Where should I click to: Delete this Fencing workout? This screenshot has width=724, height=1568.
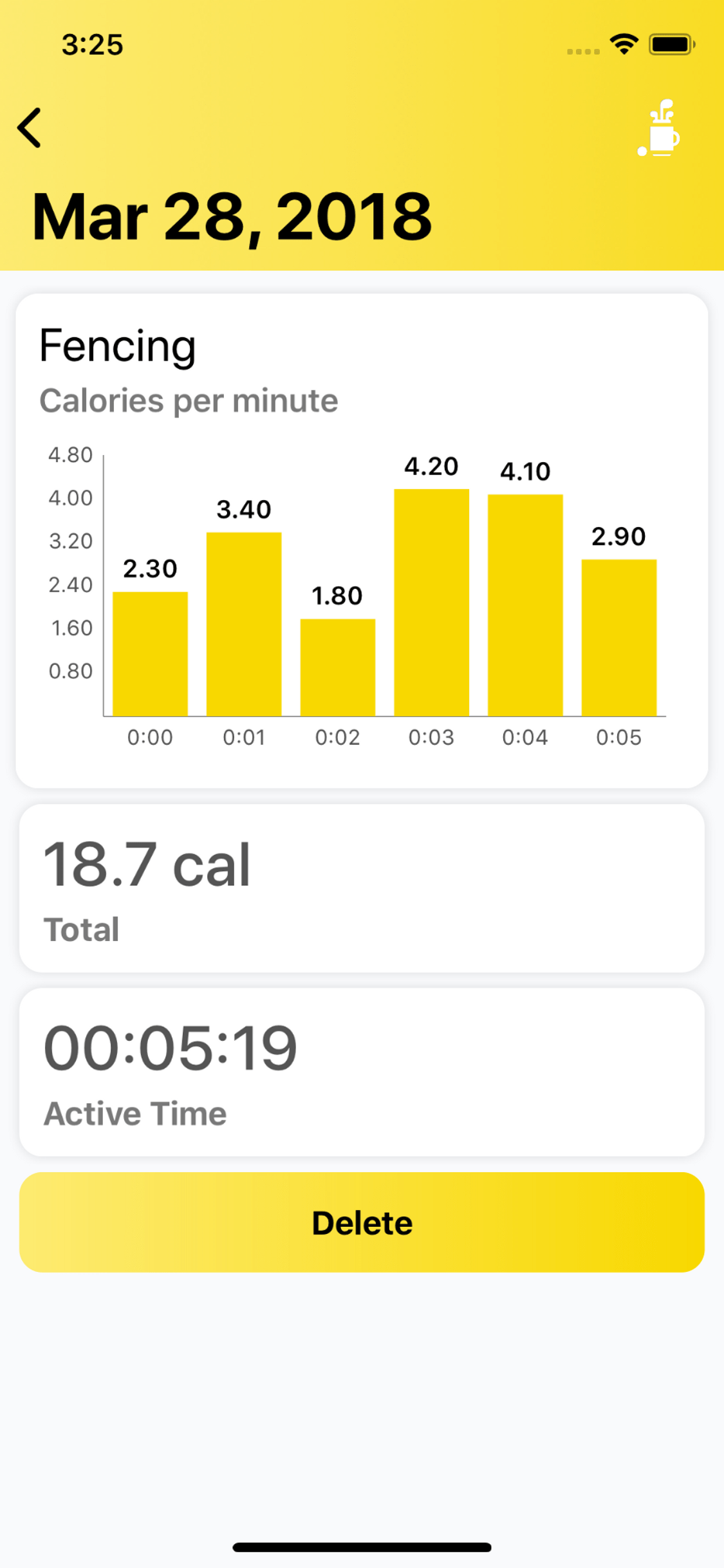coord(362,1222)
